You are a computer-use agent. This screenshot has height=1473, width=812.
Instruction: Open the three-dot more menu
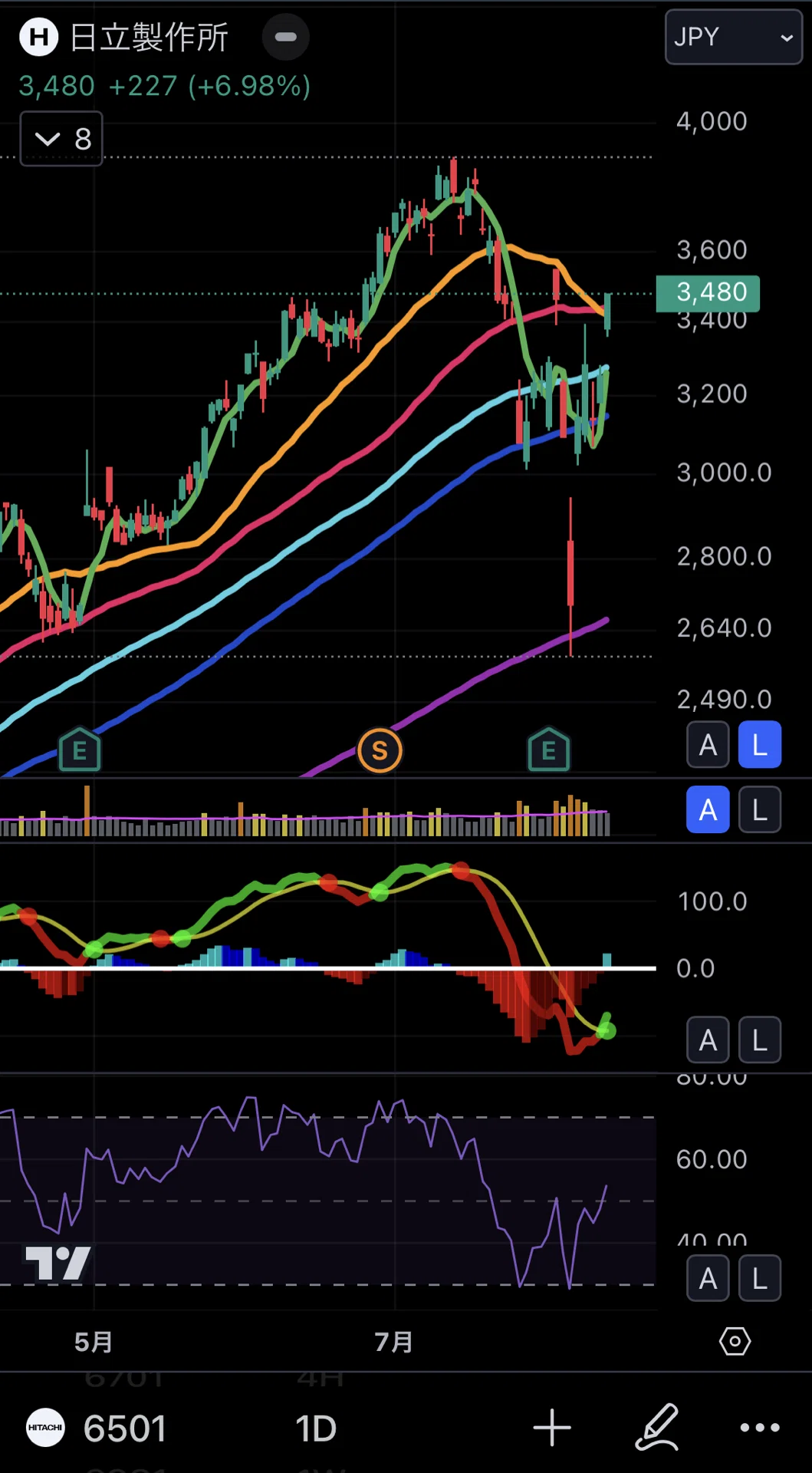click(760, 1428)
